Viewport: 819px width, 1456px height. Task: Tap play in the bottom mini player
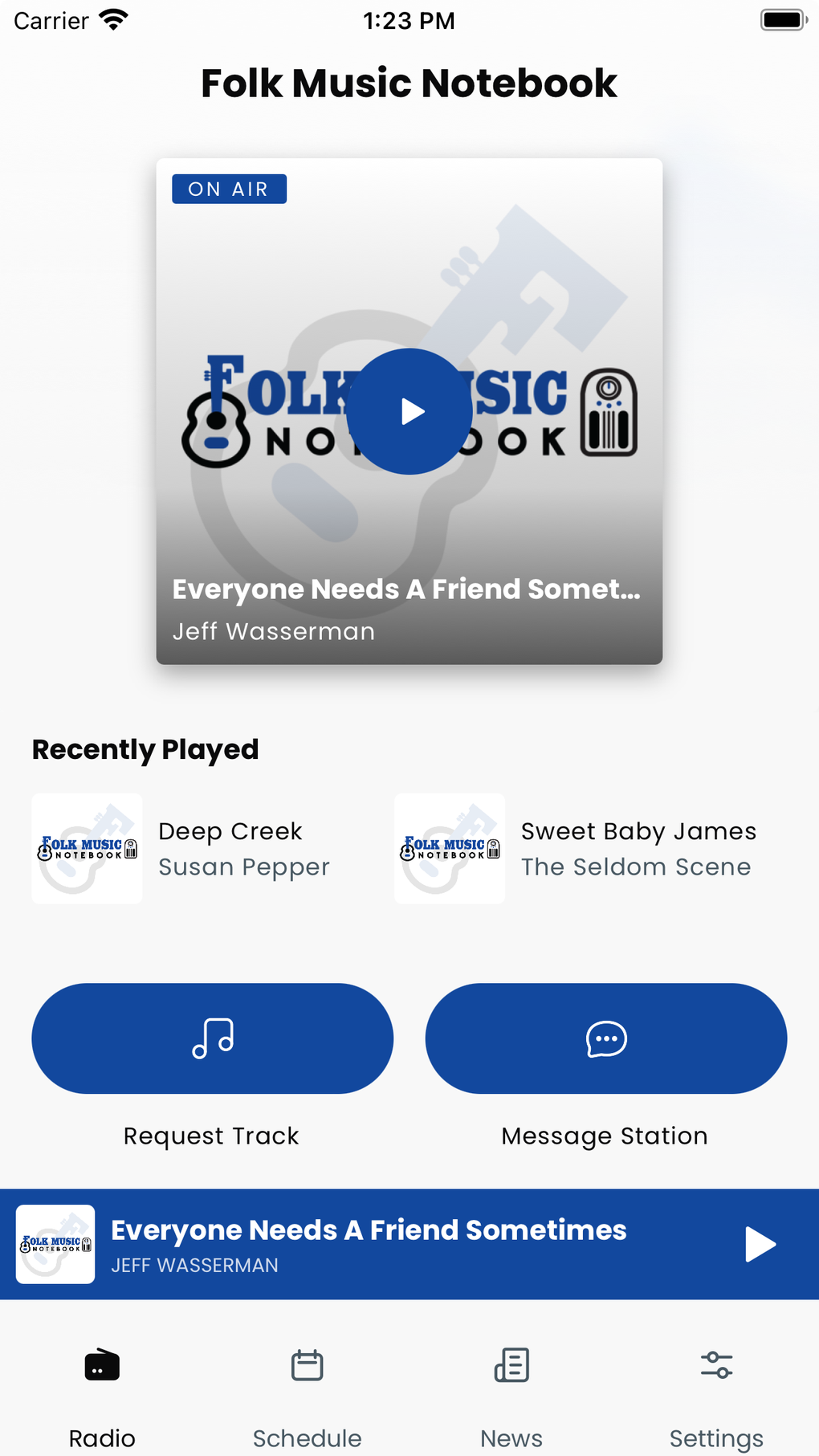(x=760, y=1244)
